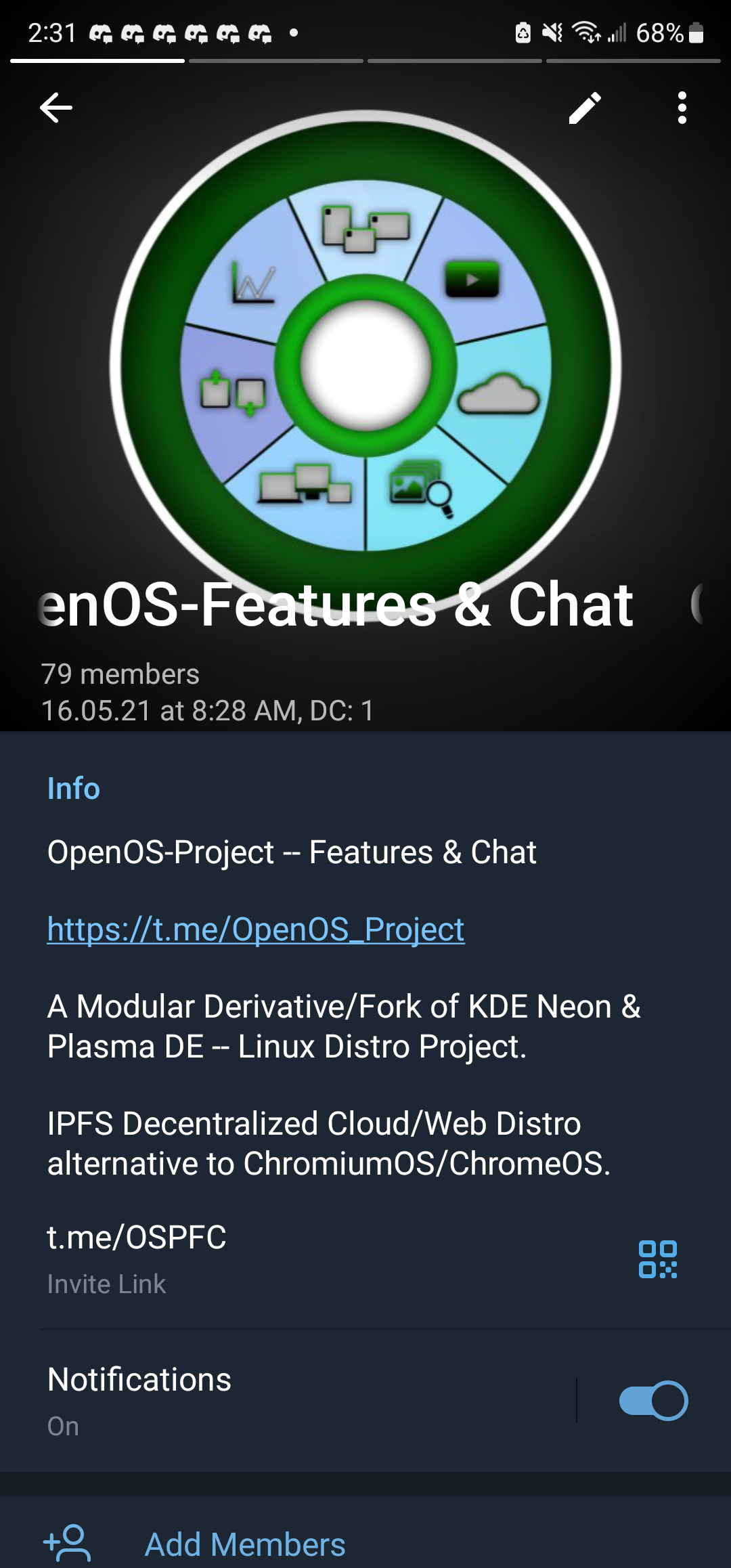Go back from group profile
The image size is (731, 1568).
[56, 108]
